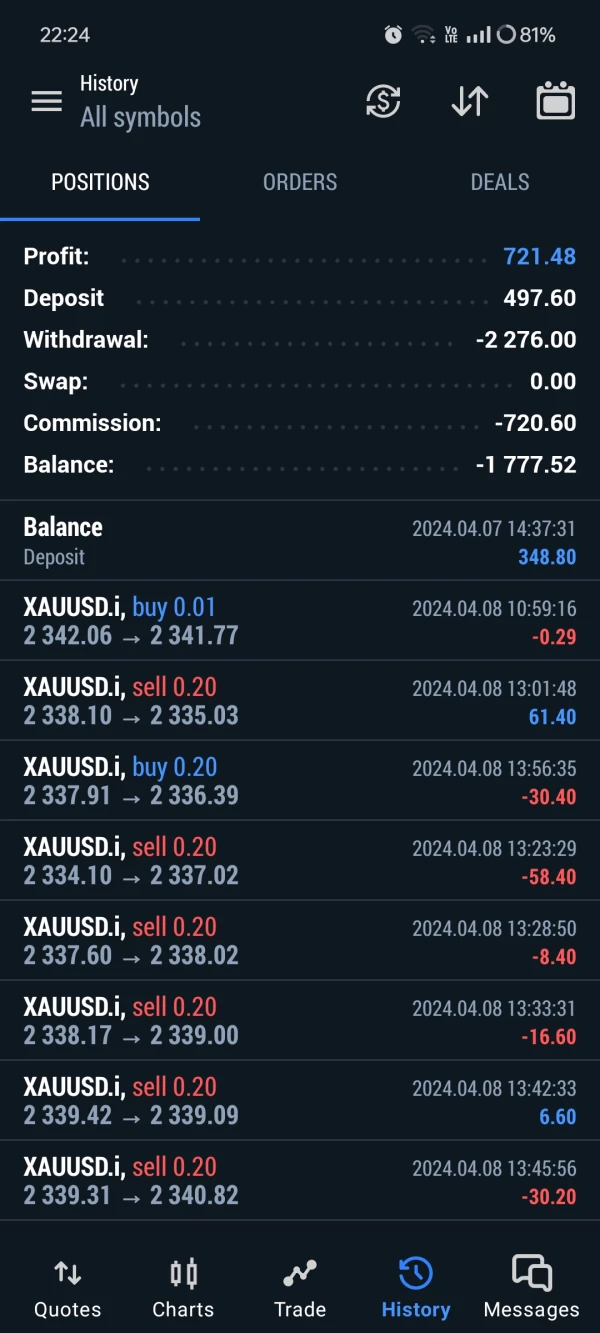Open the Charts tab

[183, 1288]
